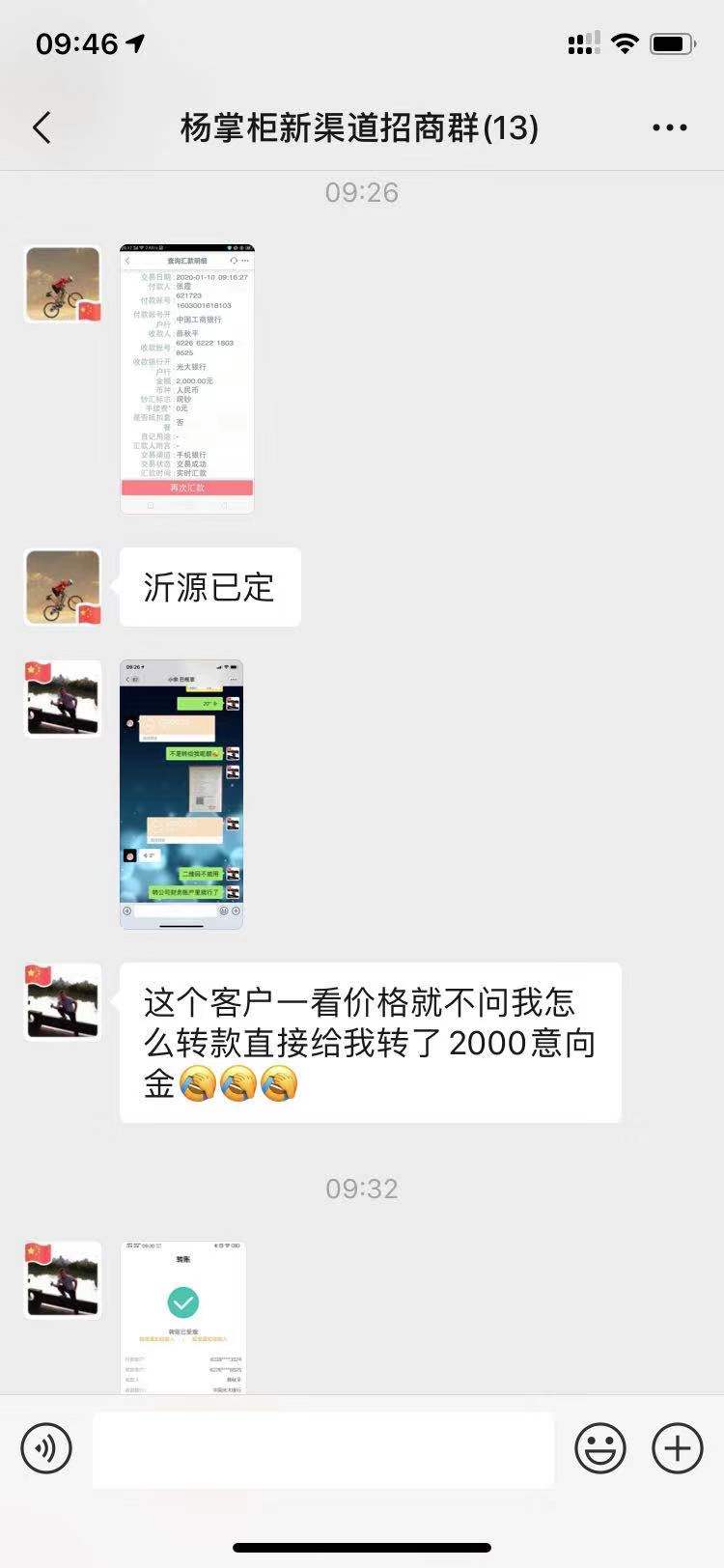This screenshot has height=1568, width=724.
Task: View profile of the cyclist avatar sender
Action: tap(63, 285)
